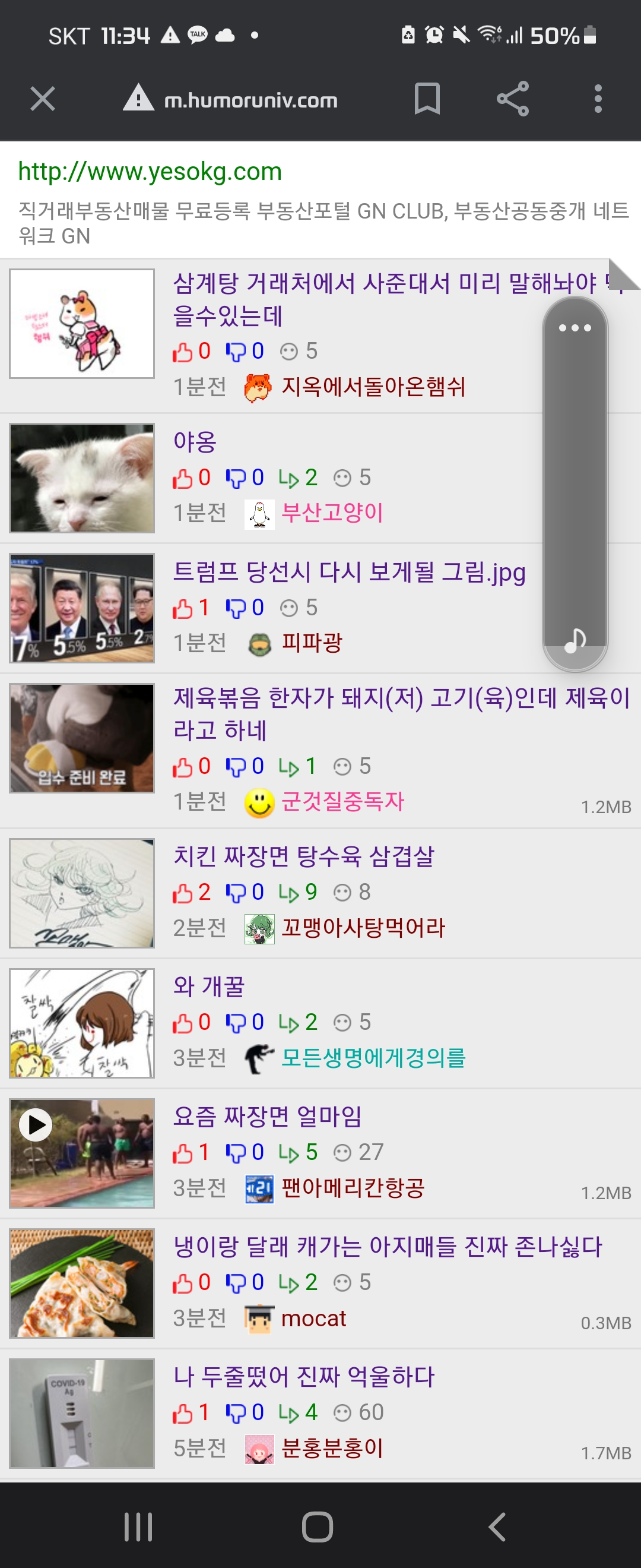This screenshot has width=641, height=1568.
Task: Open the post 냉이랑 달래 캐가는 아지매들
Action: click(x=388, y=1247)
